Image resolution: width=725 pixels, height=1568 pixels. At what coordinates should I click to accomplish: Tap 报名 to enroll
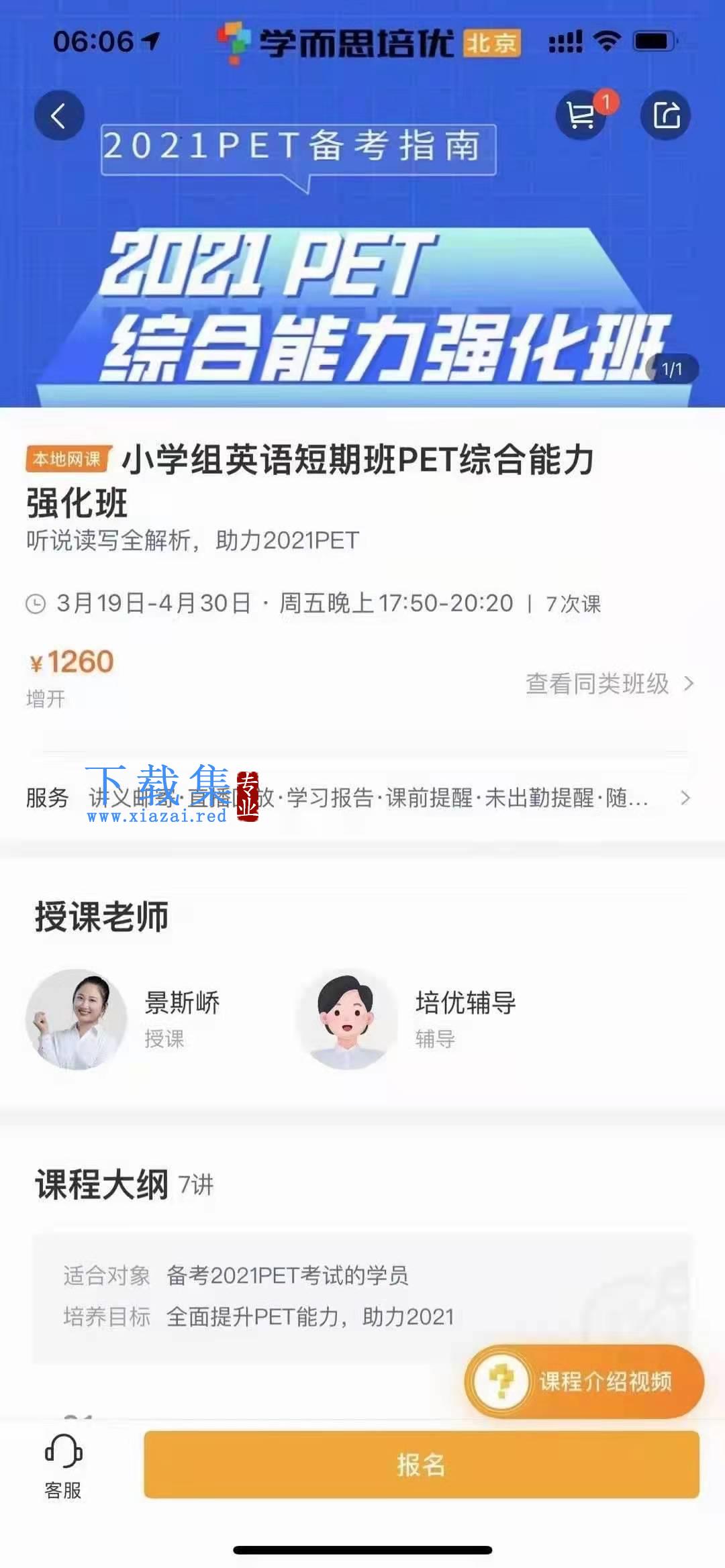[421, 1465]
